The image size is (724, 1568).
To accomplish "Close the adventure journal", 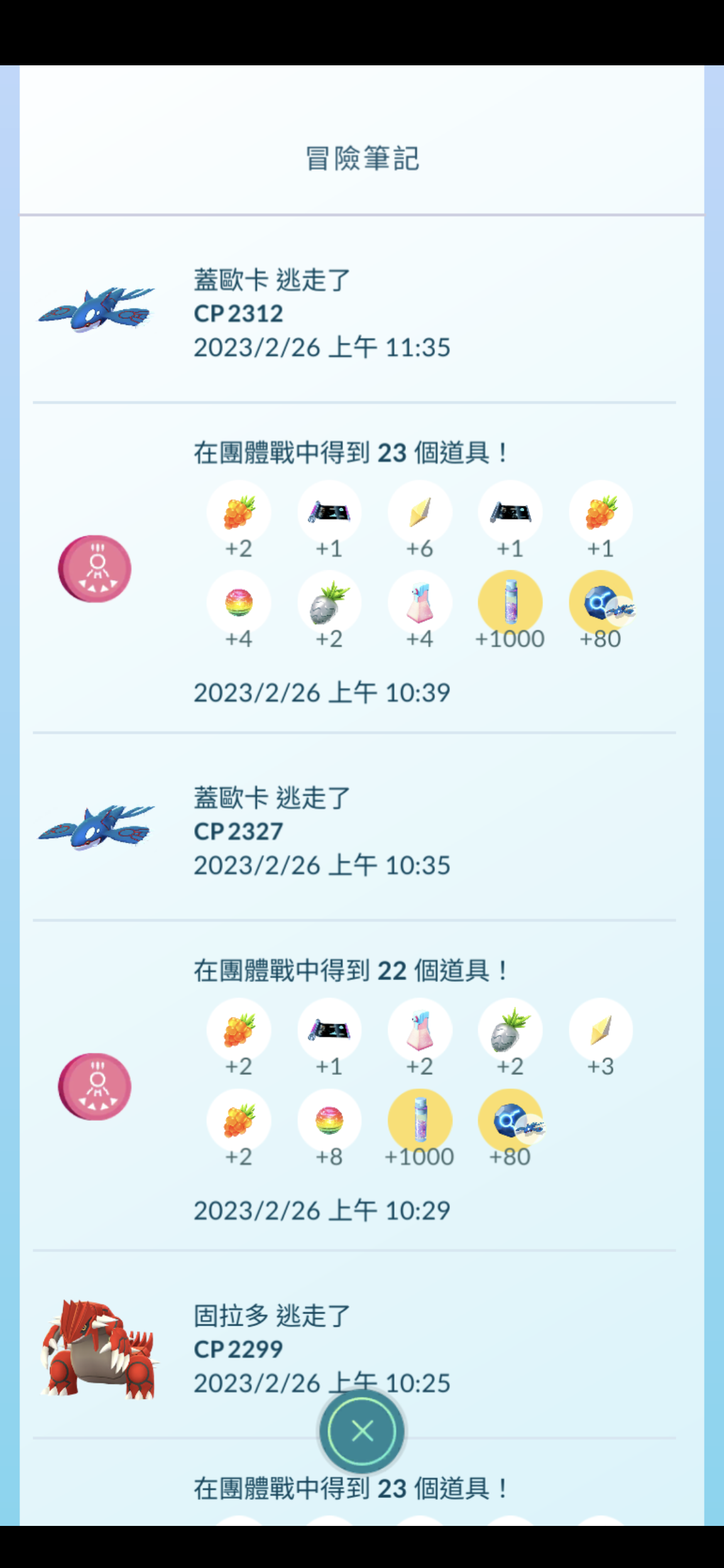I will [x=362, y=1431].
